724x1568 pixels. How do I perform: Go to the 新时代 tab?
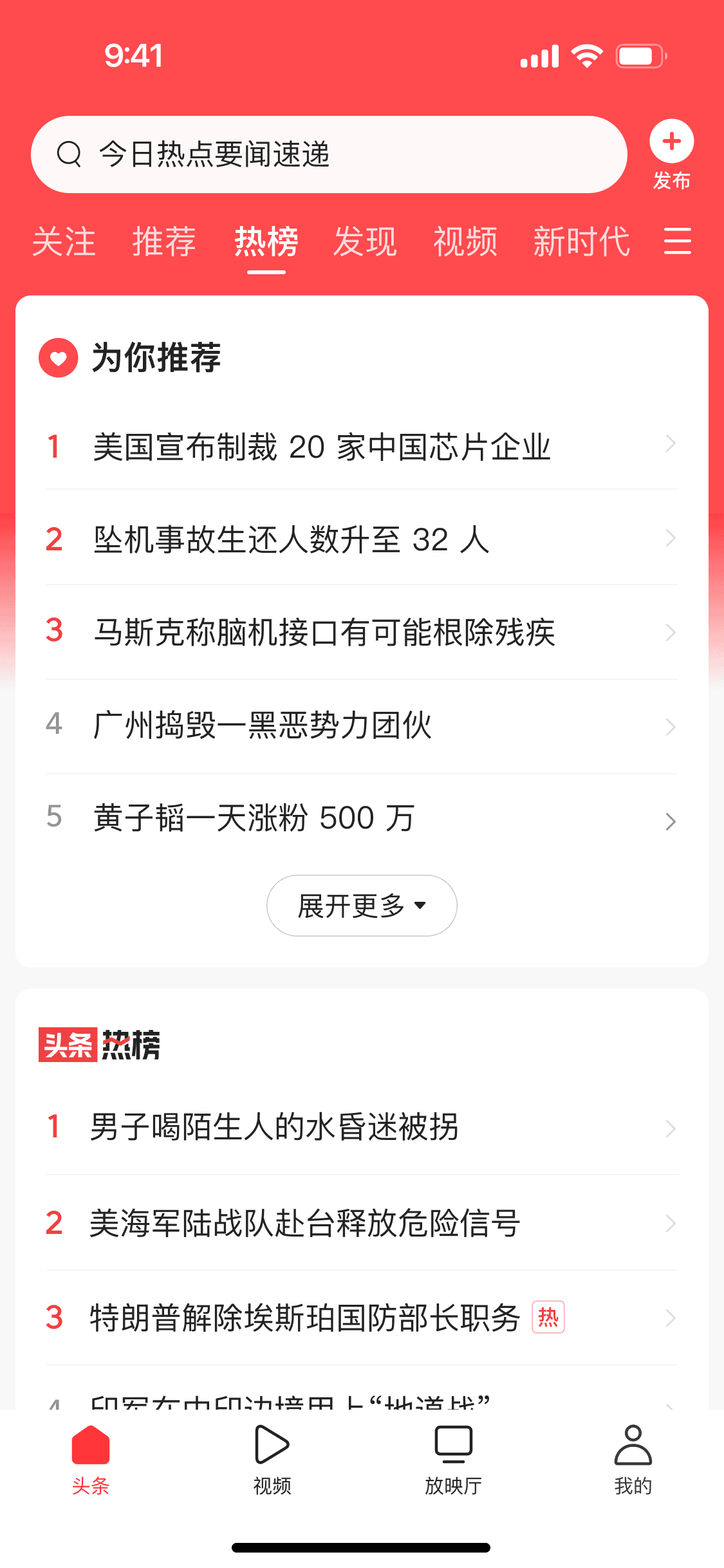click(582, 242)
